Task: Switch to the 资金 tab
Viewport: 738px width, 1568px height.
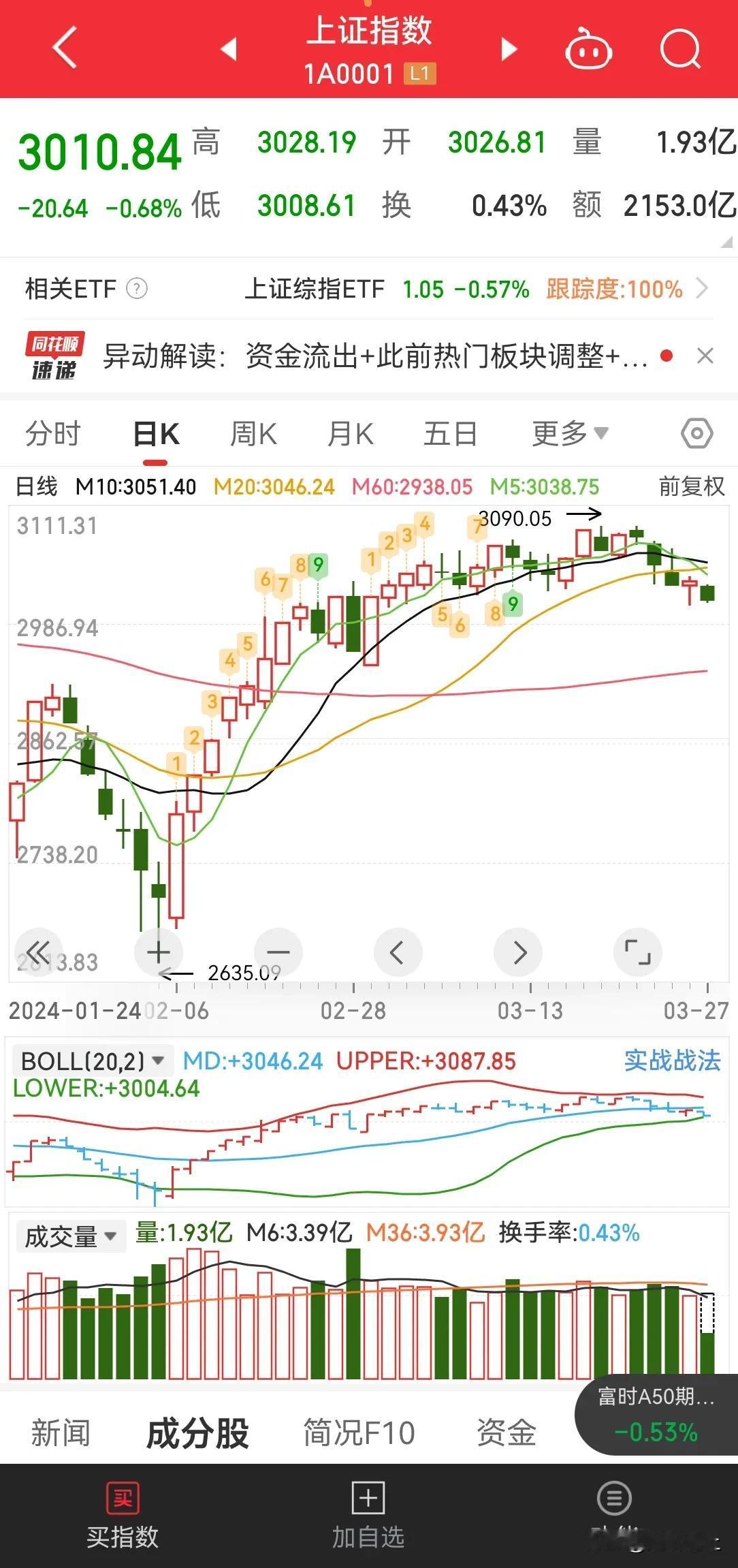Action: tap(507, 1432)
